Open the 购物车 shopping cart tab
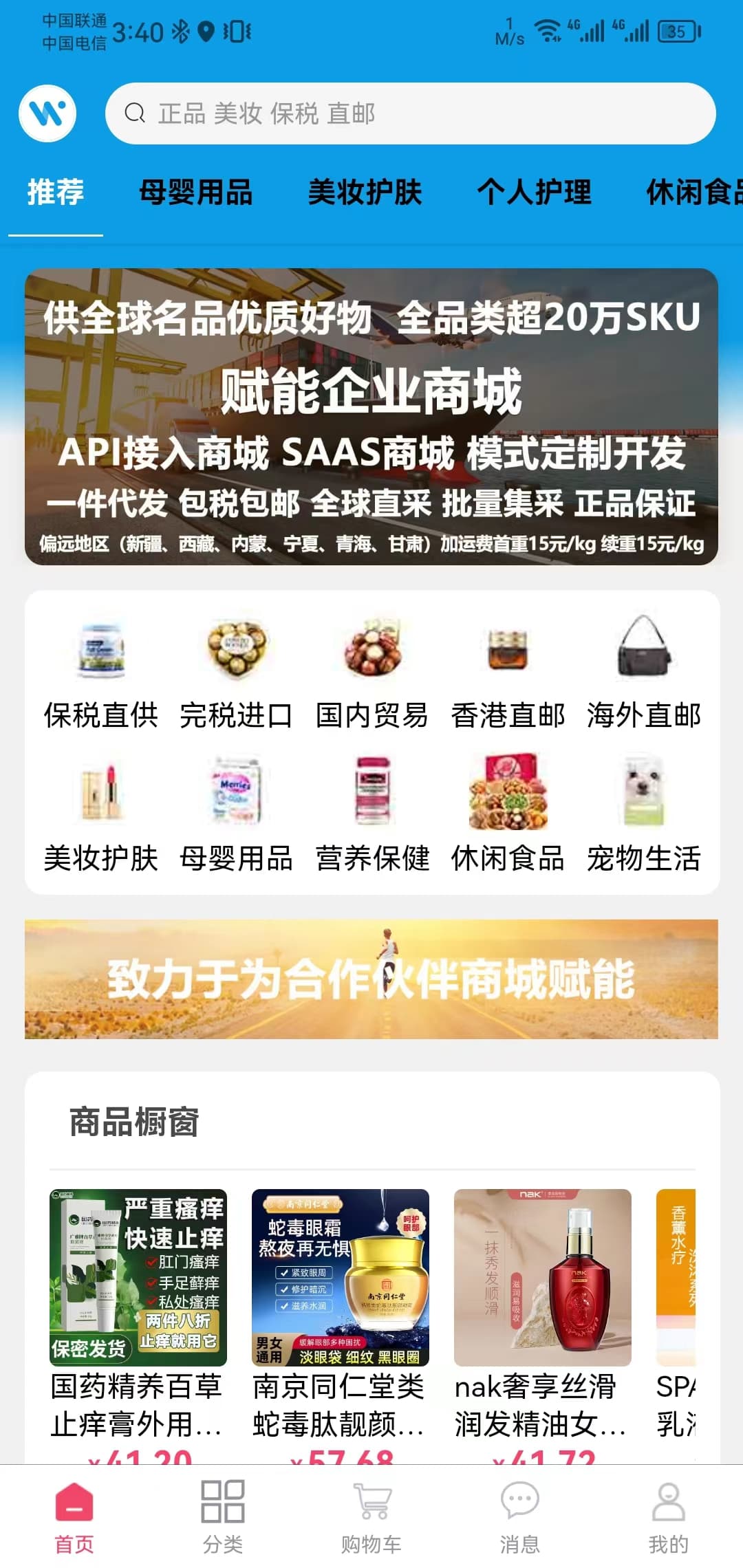 tap(371, 1516)
